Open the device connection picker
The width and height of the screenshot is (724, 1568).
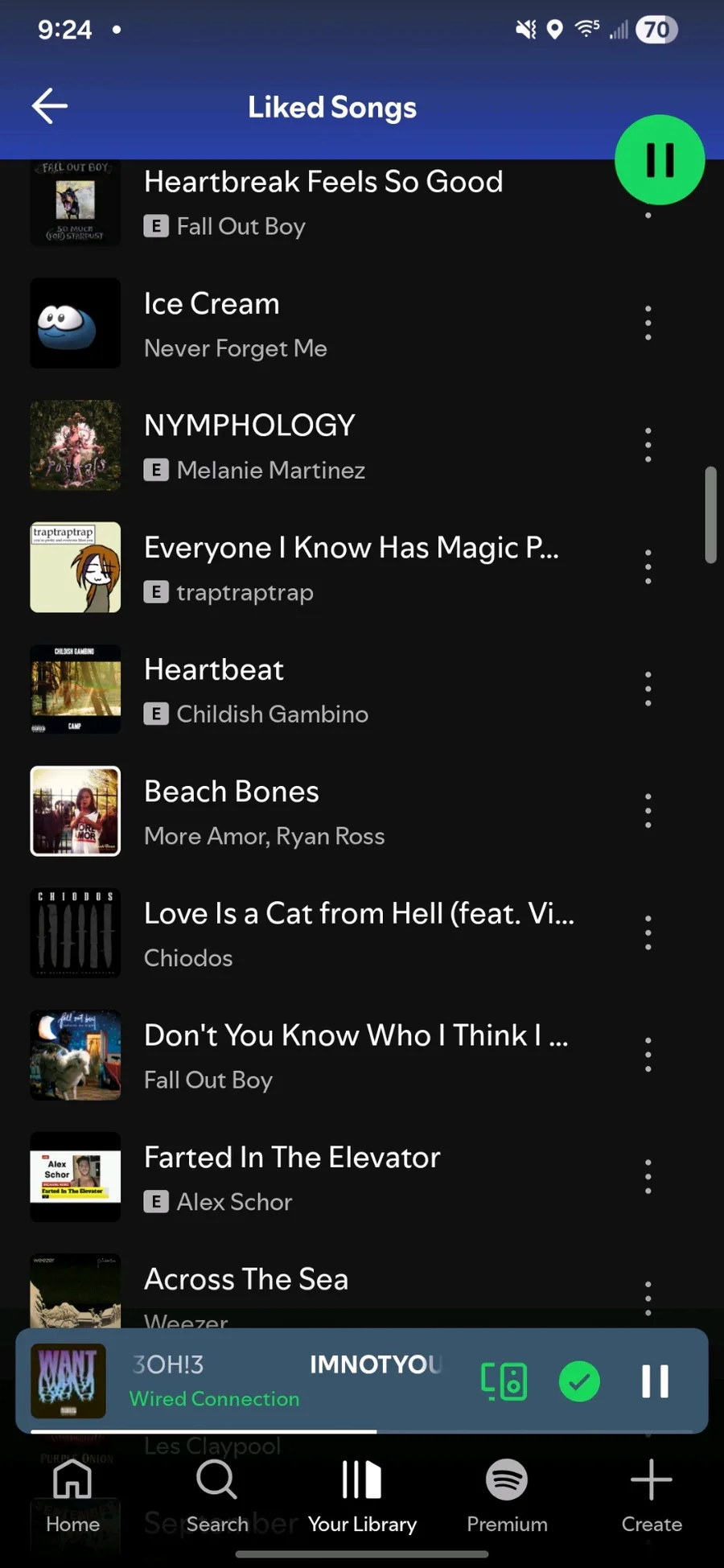[x=504, y=1381]
